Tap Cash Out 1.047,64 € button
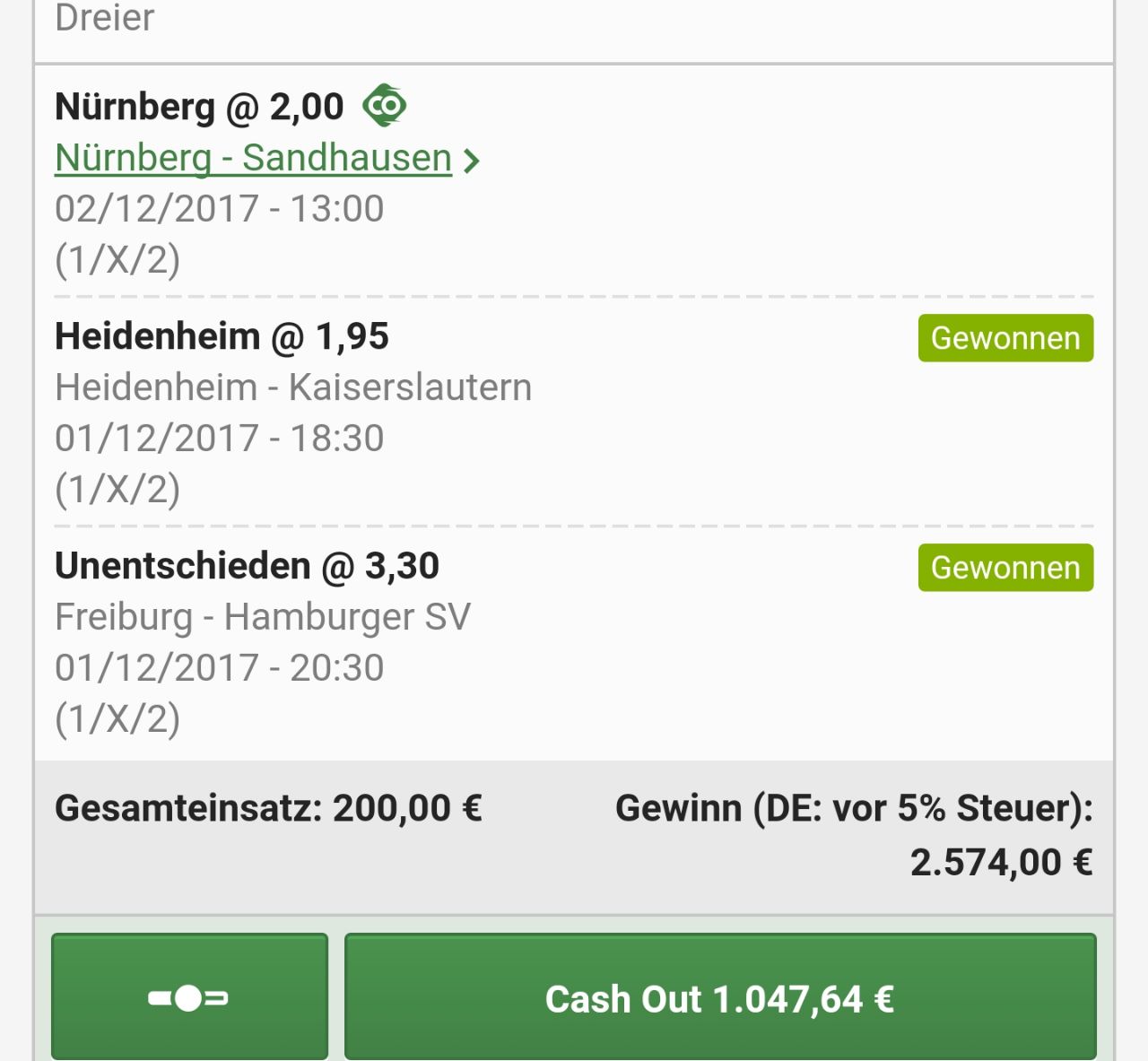Viewport: 1148px width, 1061px height. click(x=719, y=997)
